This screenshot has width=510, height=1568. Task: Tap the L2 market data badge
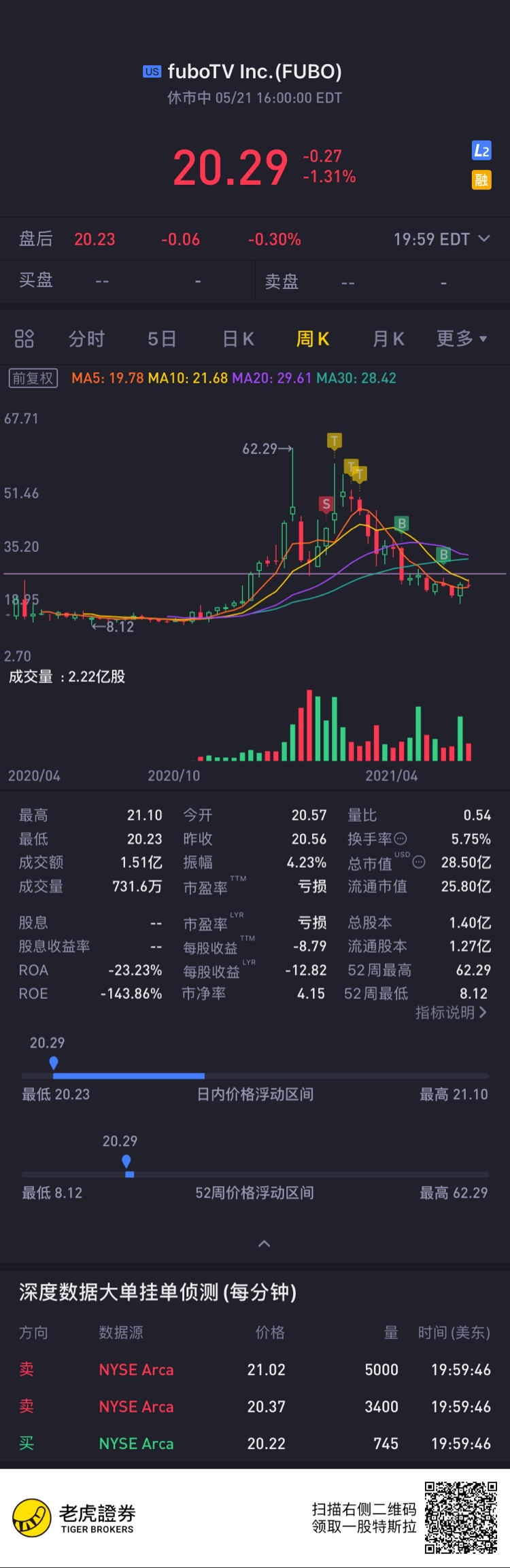(481, 151)
